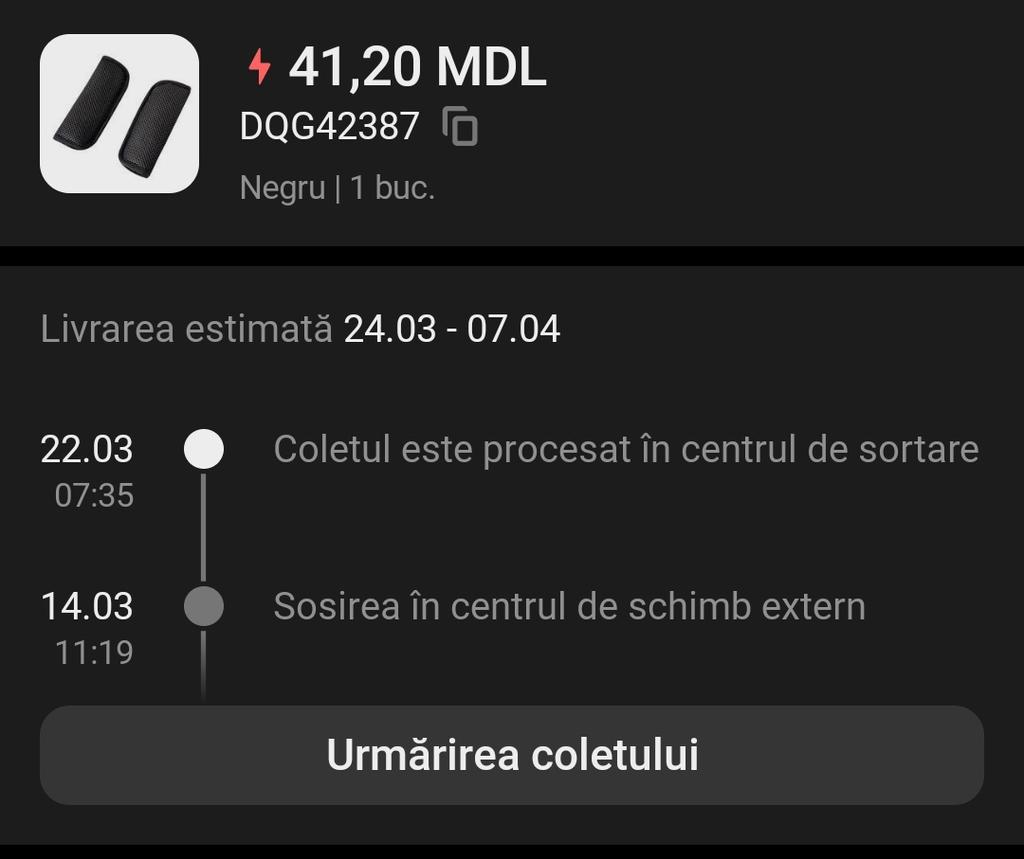This screenshot has width=1024, height=859.
Task: Copy the order code DQG42387
Action: pos(460,127)
